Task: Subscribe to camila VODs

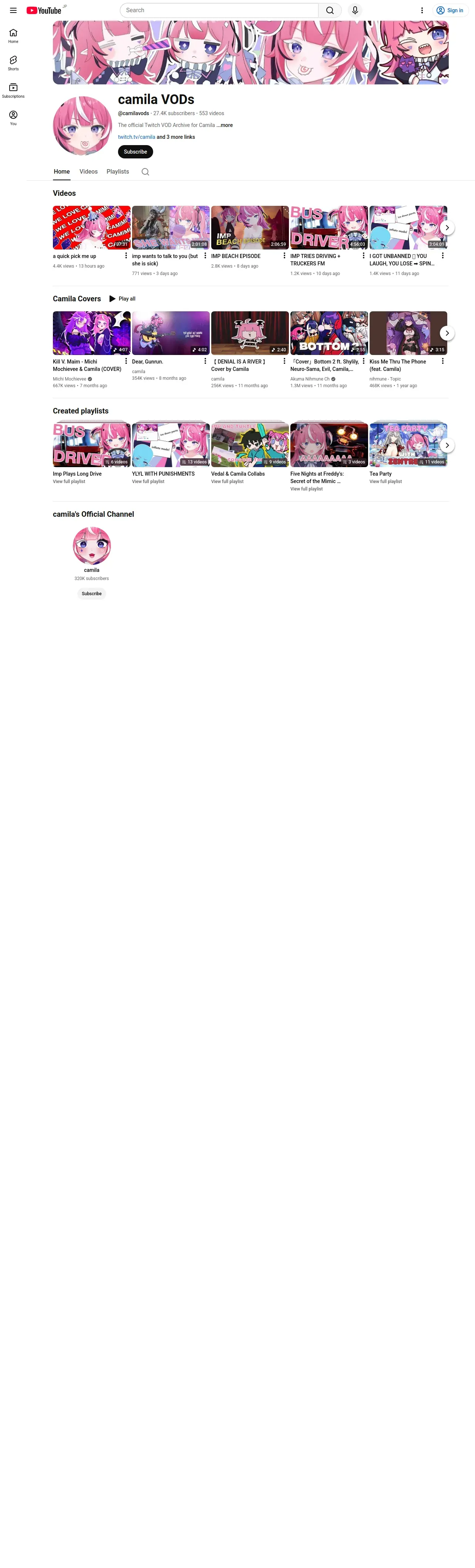Action: click(x=135, y=151)
